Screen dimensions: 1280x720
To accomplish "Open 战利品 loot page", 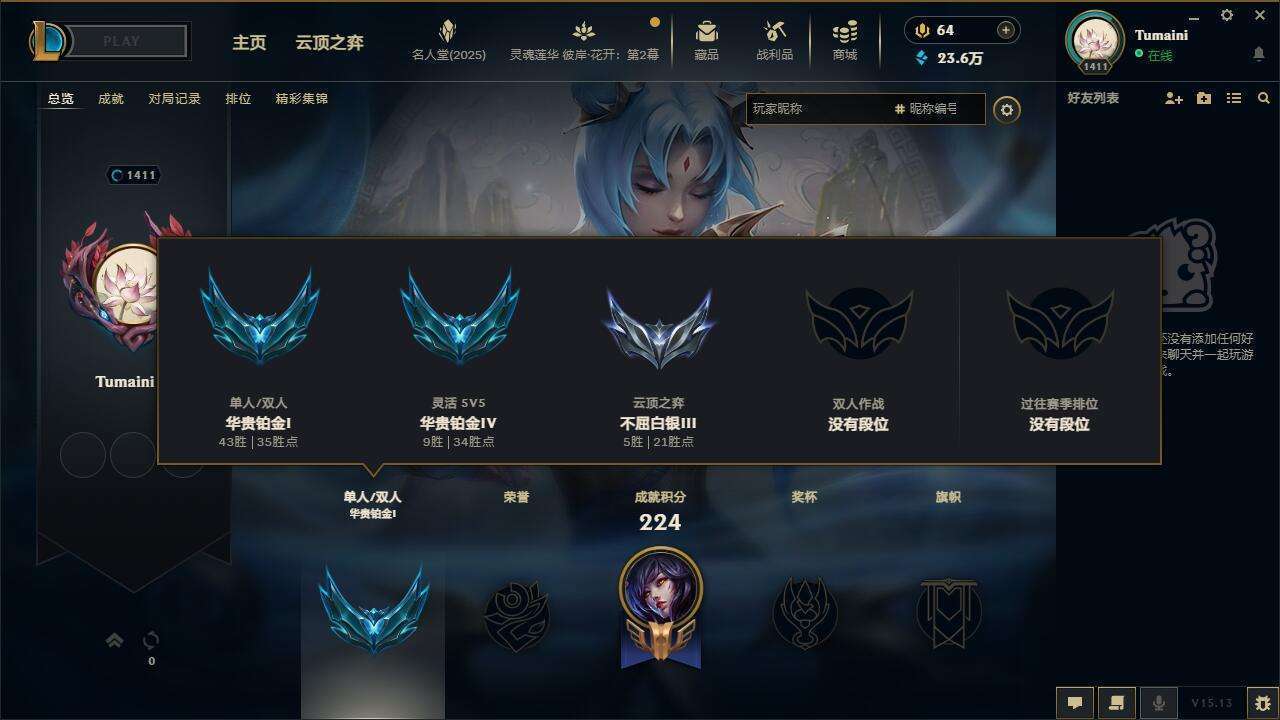I will pos(774,41).
